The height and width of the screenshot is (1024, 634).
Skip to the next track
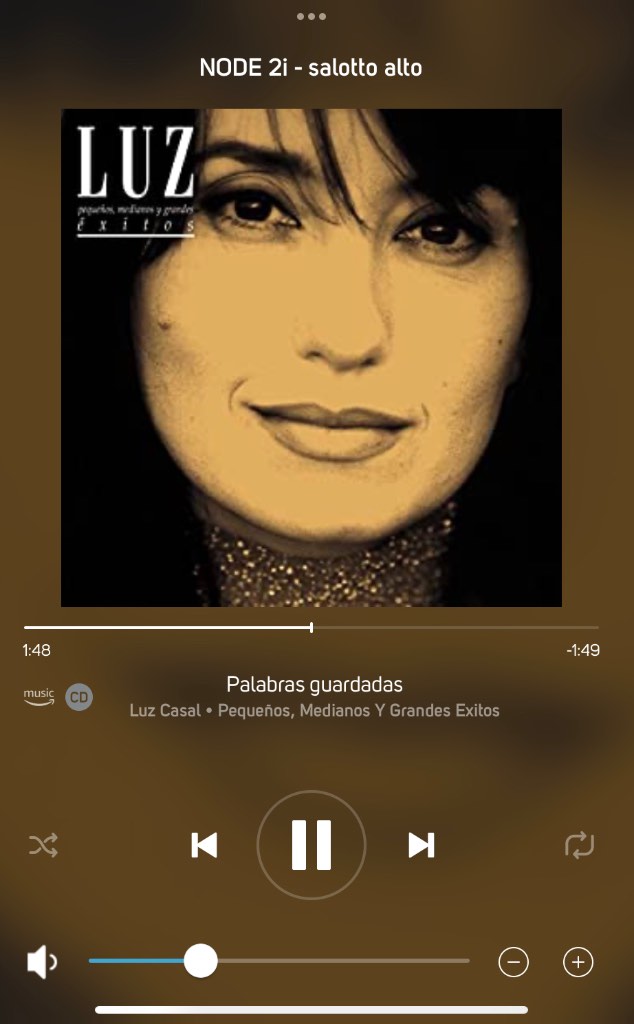(x=421, y=845)
